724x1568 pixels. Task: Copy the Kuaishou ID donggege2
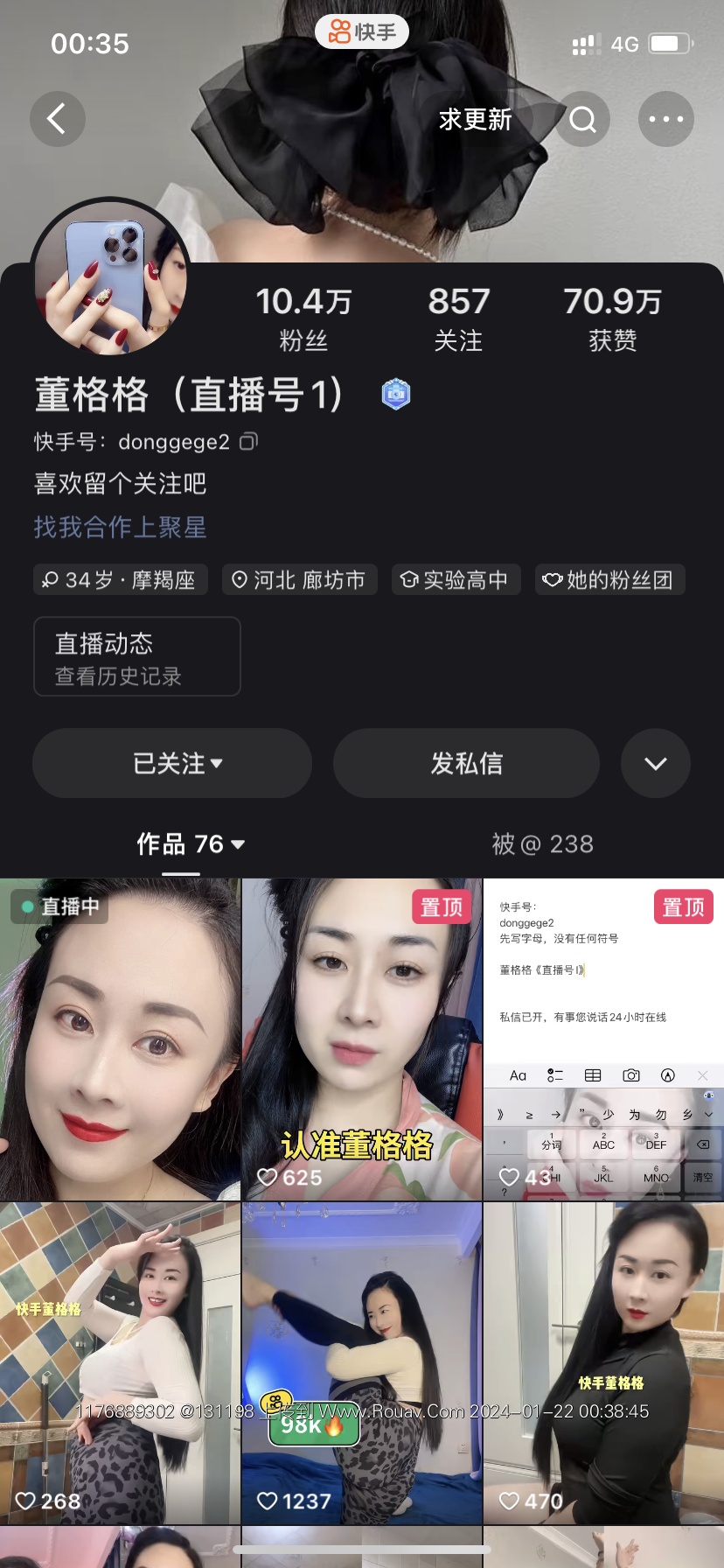coord(249,442)
